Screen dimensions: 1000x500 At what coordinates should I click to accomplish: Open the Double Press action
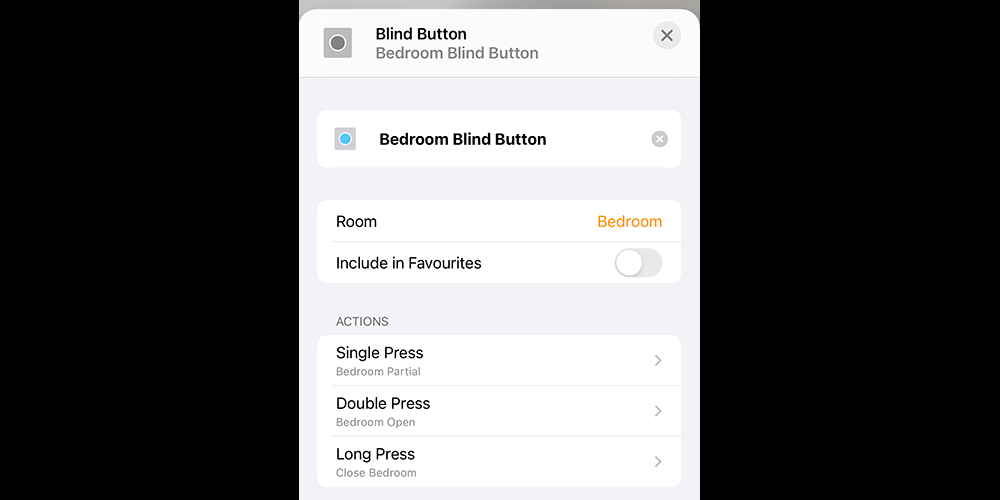click(499, 411)
